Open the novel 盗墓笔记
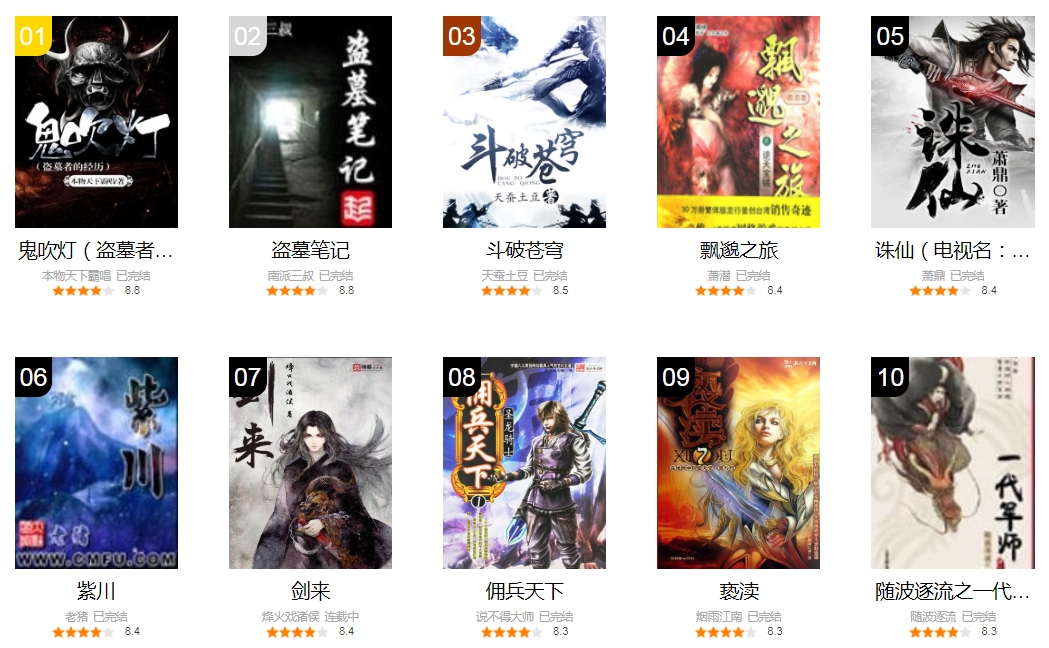1049x648 pixels. click(x=310, y=122)
